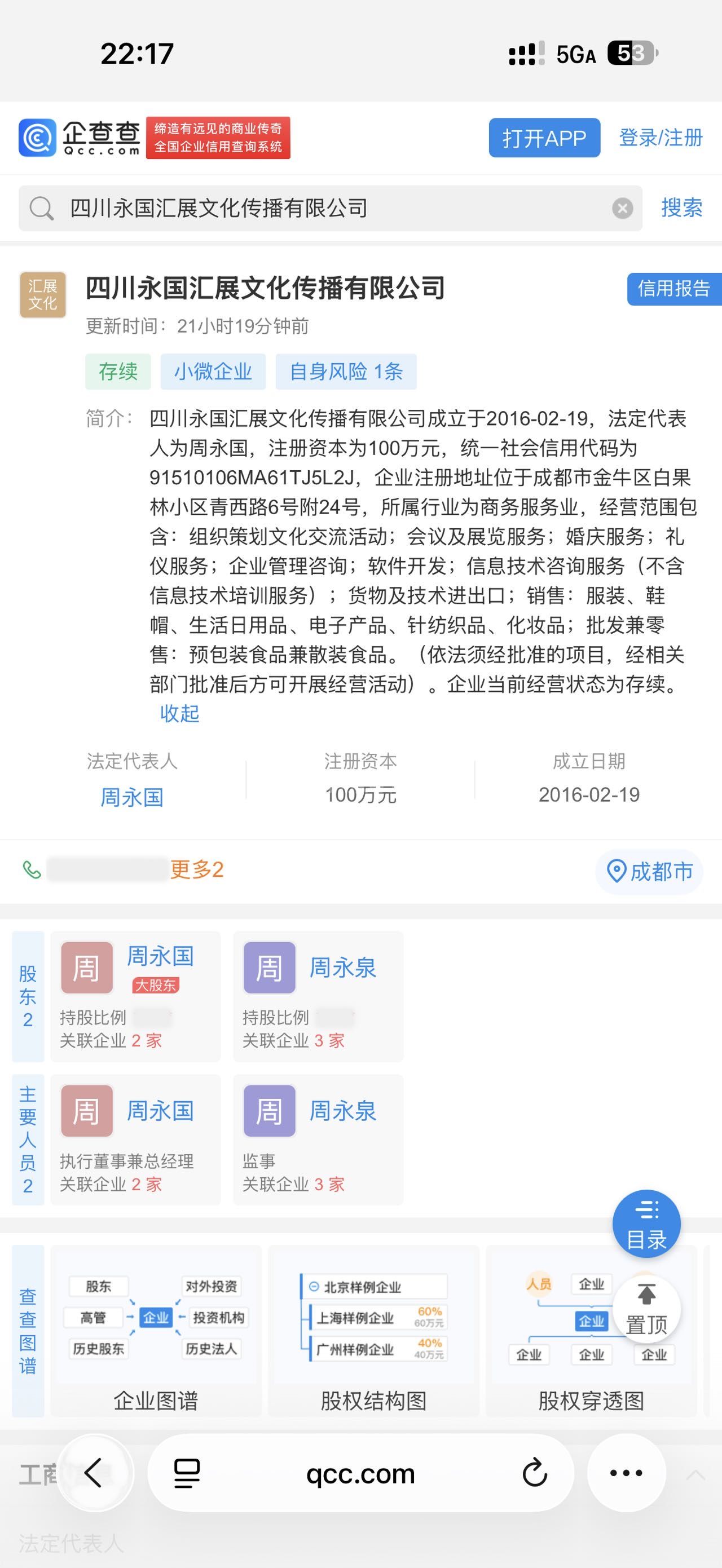Collapse the company intro with 收起
Viewport: 722px width, 1568px height.
pos(179,713)
